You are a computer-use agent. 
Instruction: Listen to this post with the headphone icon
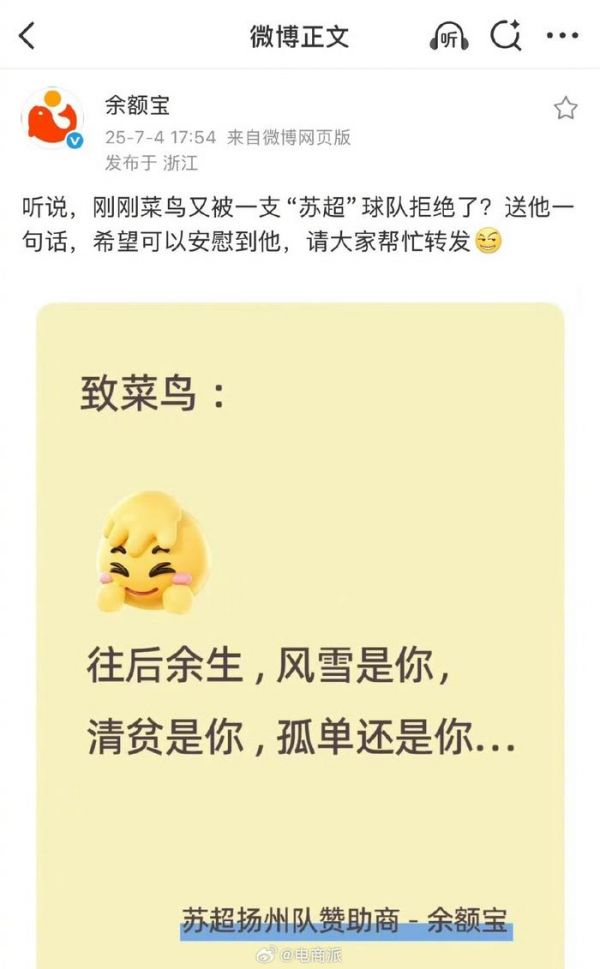click(x=449, y=37)
